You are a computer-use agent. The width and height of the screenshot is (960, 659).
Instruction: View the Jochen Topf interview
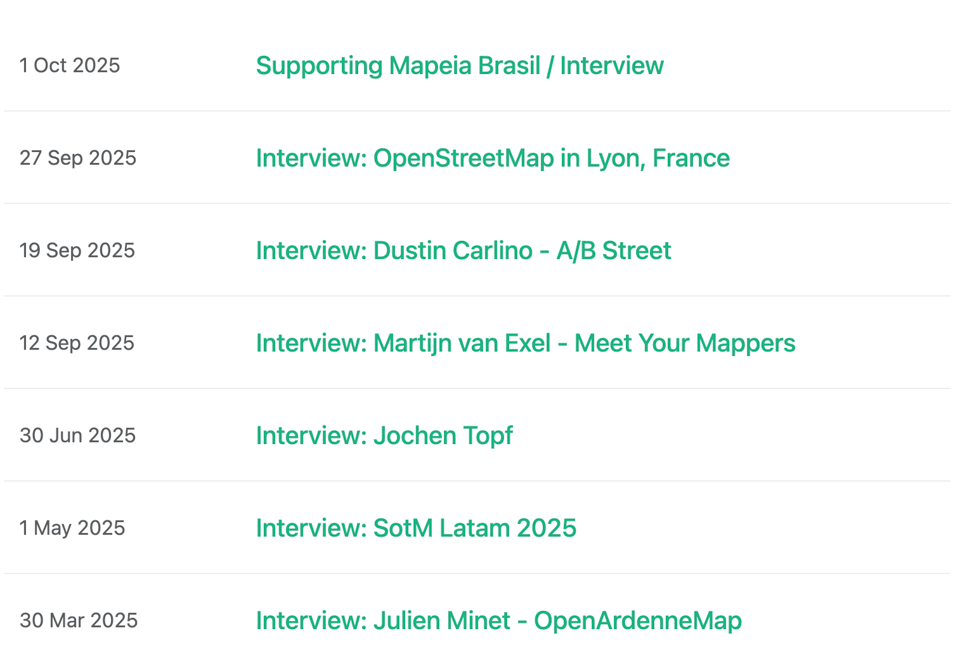point(384,436)
